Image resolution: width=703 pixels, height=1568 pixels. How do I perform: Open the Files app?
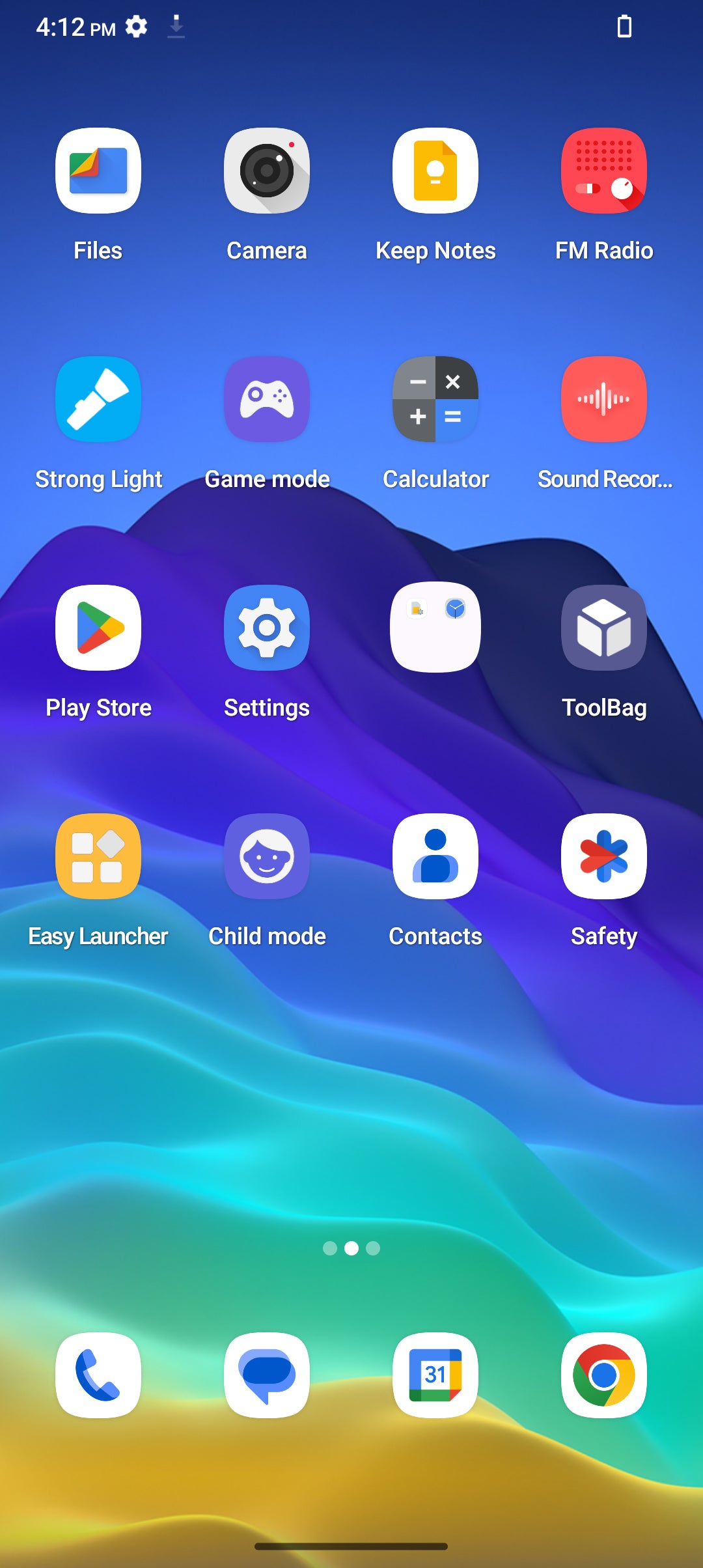tap(98, 171)
